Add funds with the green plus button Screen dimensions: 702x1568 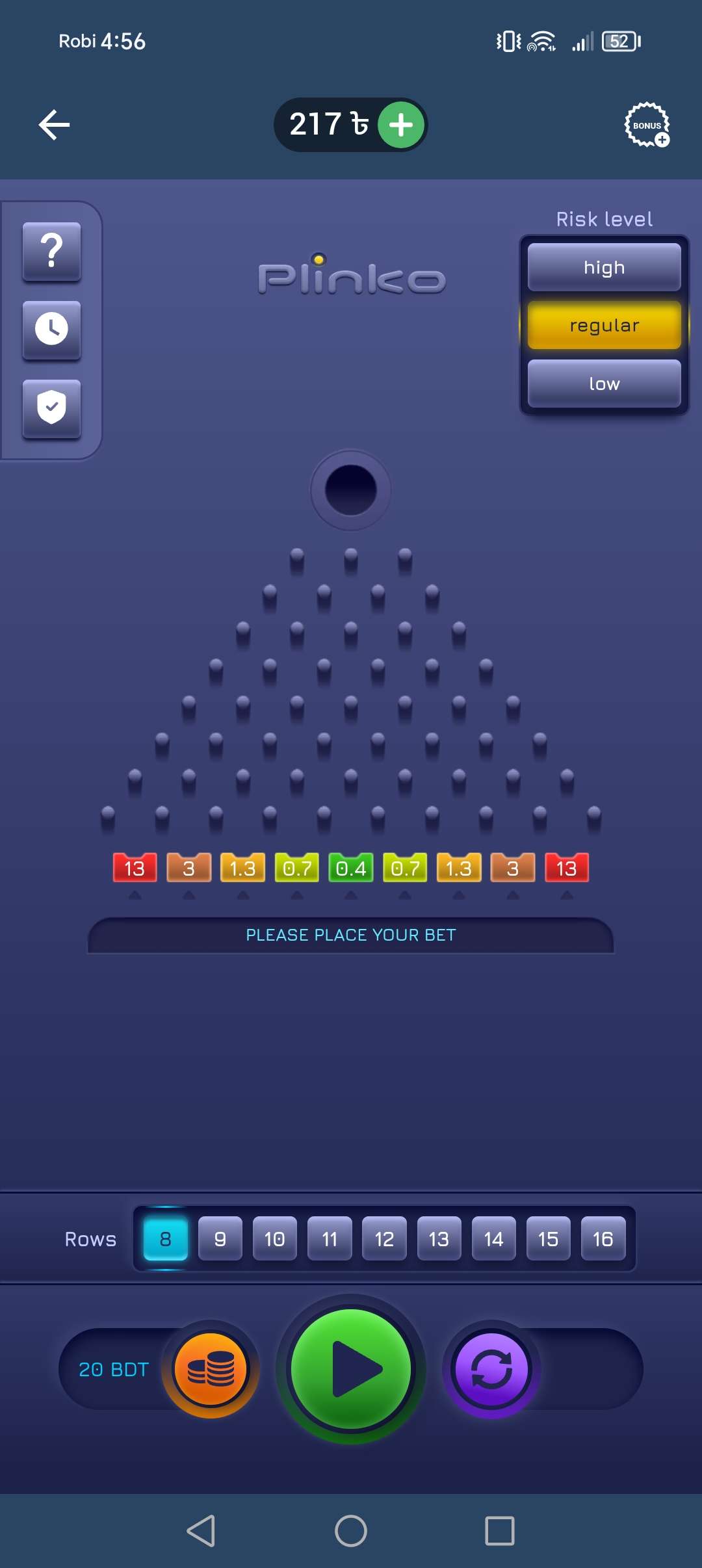[401, 125]
